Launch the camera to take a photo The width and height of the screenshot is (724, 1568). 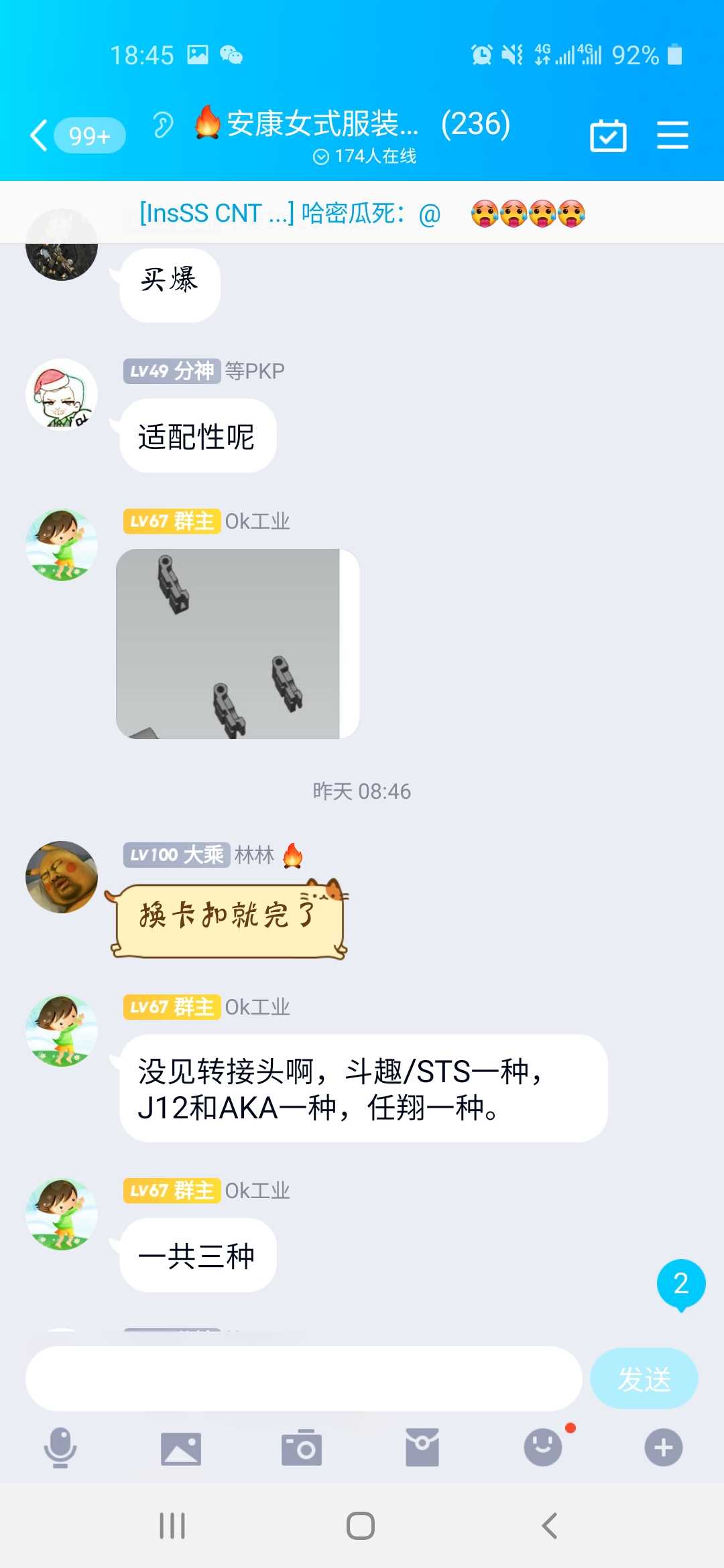(x=302, y=1447)
